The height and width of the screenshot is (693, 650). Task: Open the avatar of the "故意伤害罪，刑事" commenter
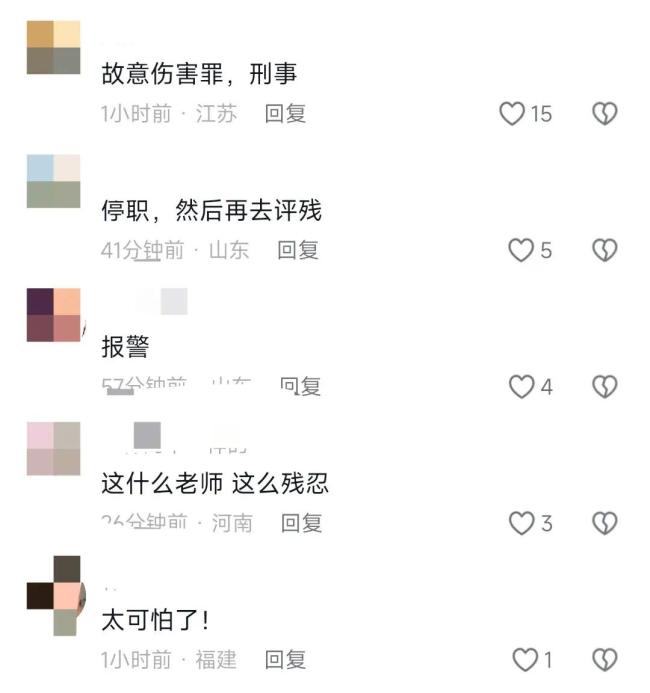click(53, 47)
